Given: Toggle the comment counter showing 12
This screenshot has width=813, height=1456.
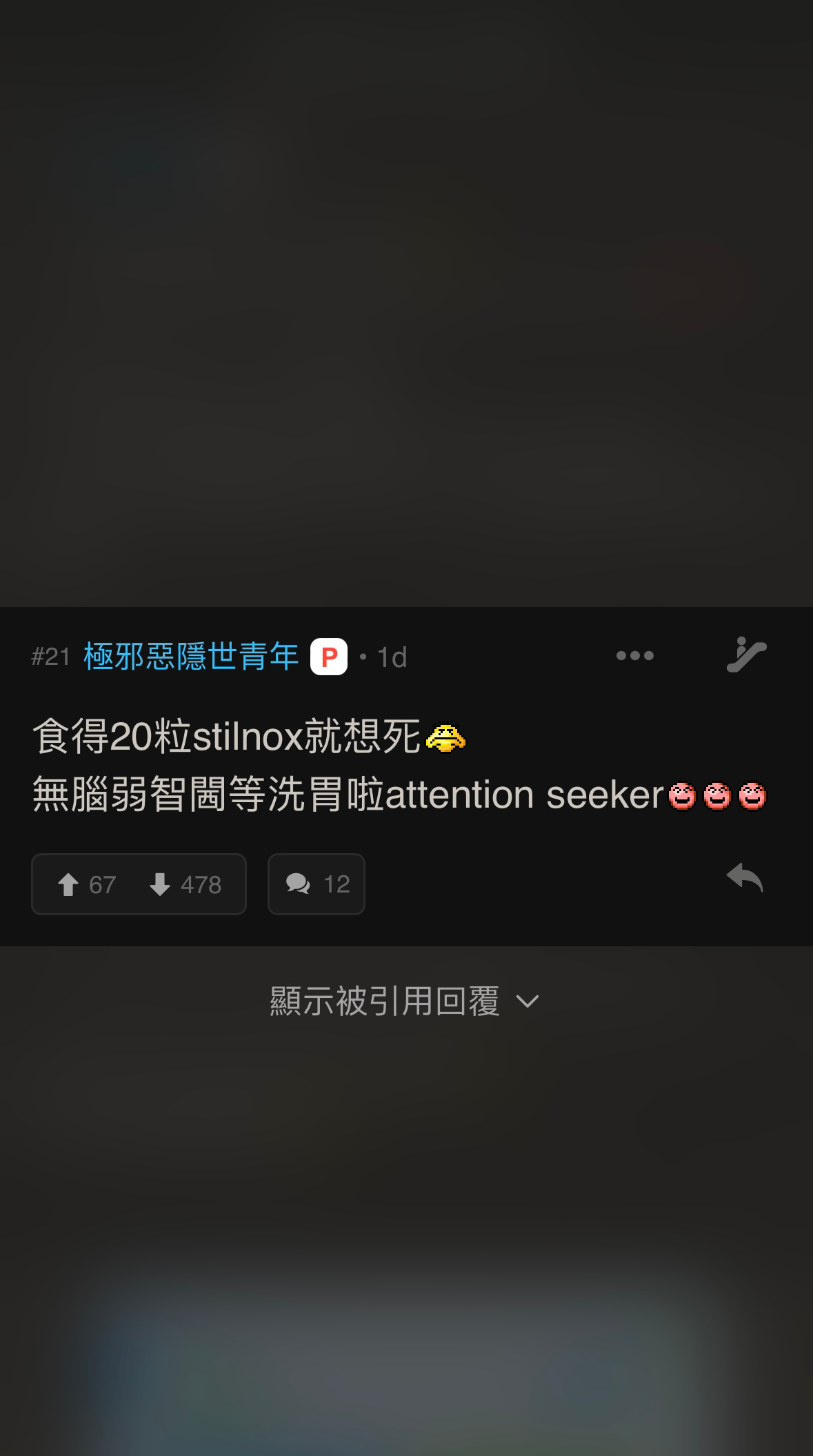Looking at the screenshot, I should click(x=316, y=884).
